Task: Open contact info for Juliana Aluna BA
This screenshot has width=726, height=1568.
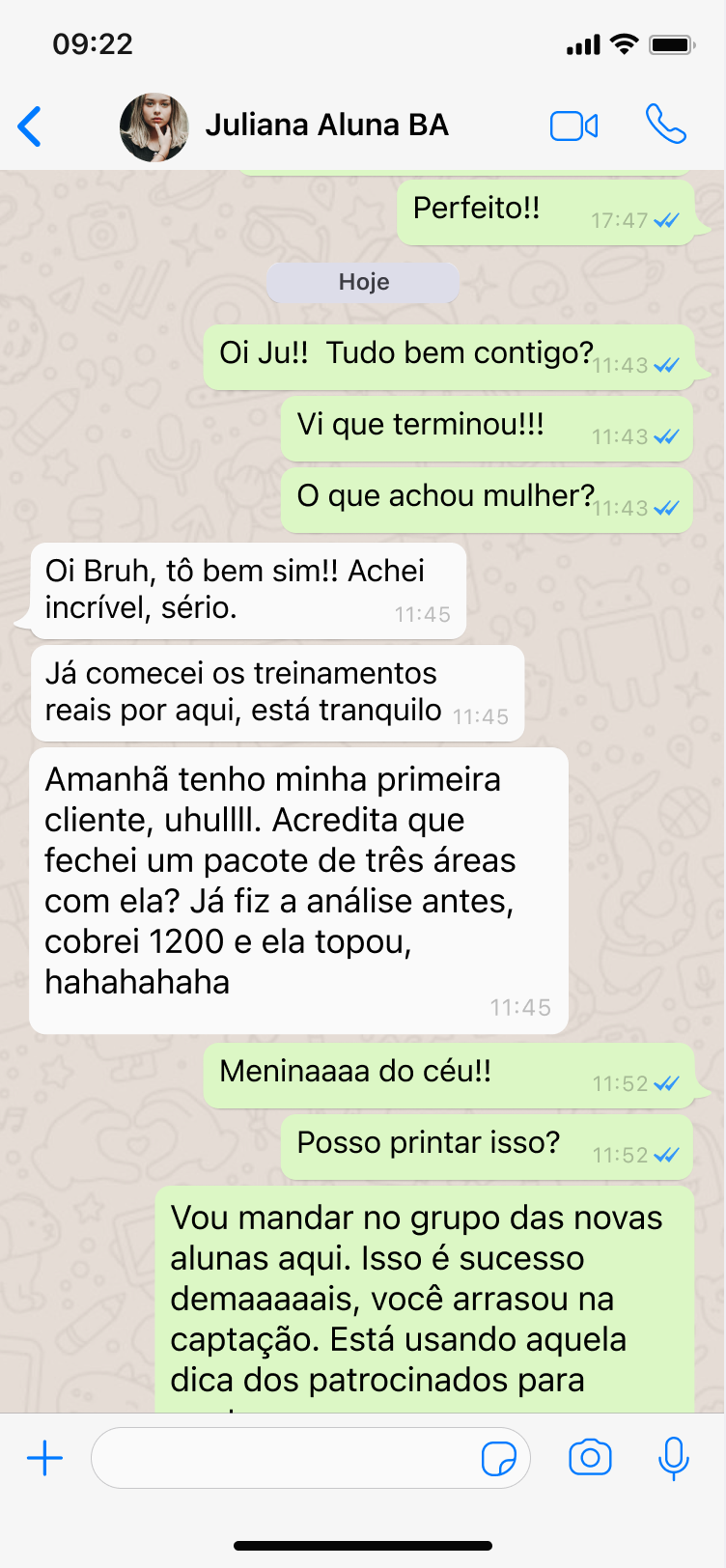Action: point(326,126)
